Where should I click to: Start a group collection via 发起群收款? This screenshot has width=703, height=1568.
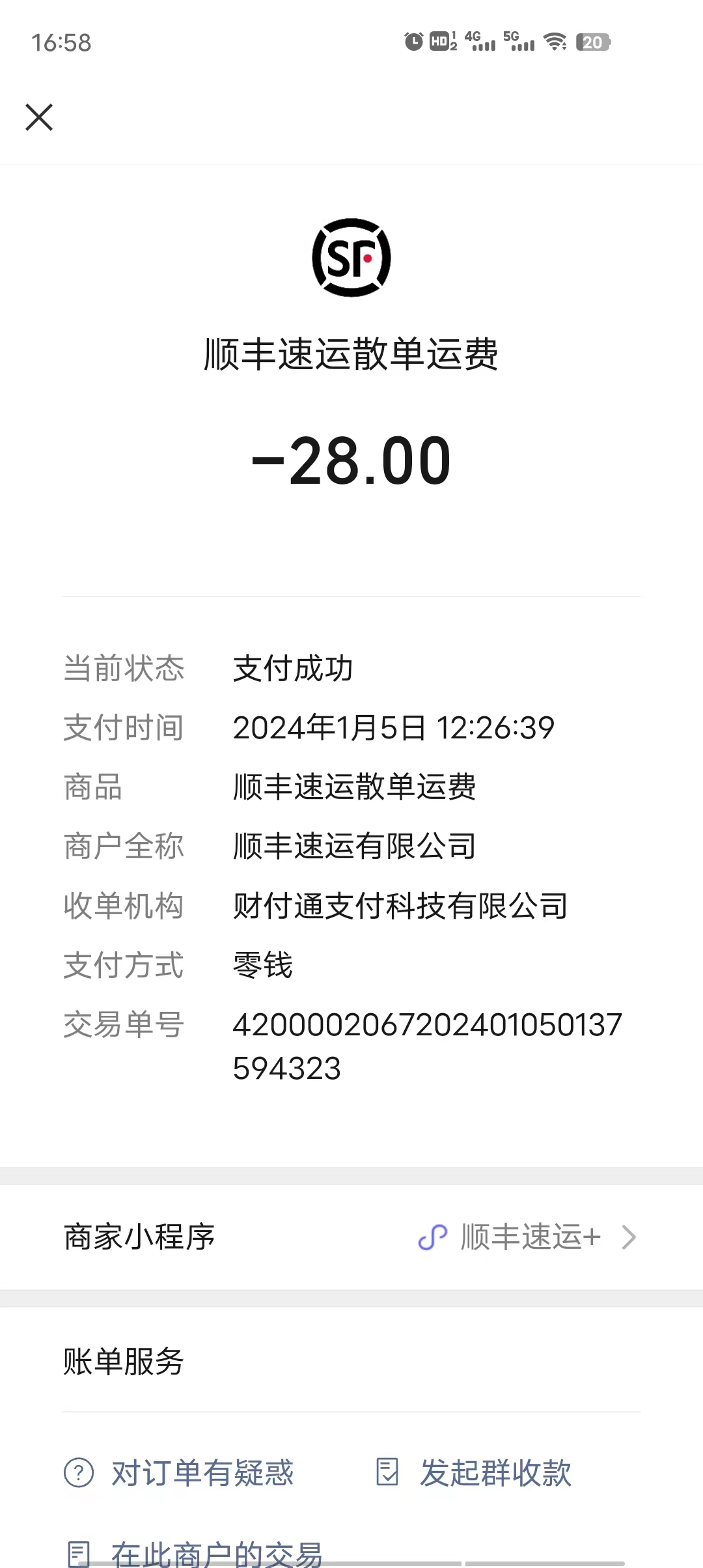tap(475, 1473)
